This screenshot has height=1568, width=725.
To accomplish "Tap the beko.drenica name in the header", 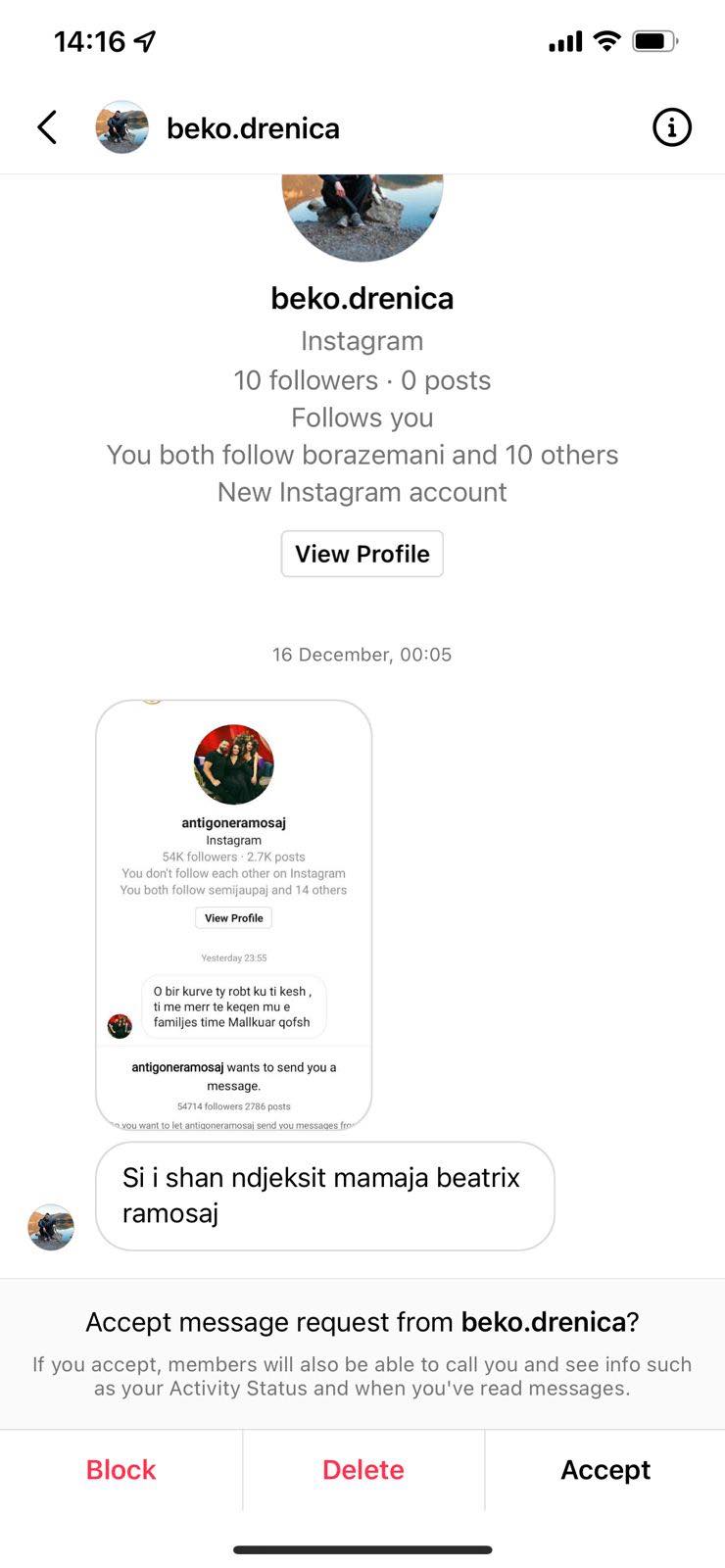I will [x=253, y=128].
